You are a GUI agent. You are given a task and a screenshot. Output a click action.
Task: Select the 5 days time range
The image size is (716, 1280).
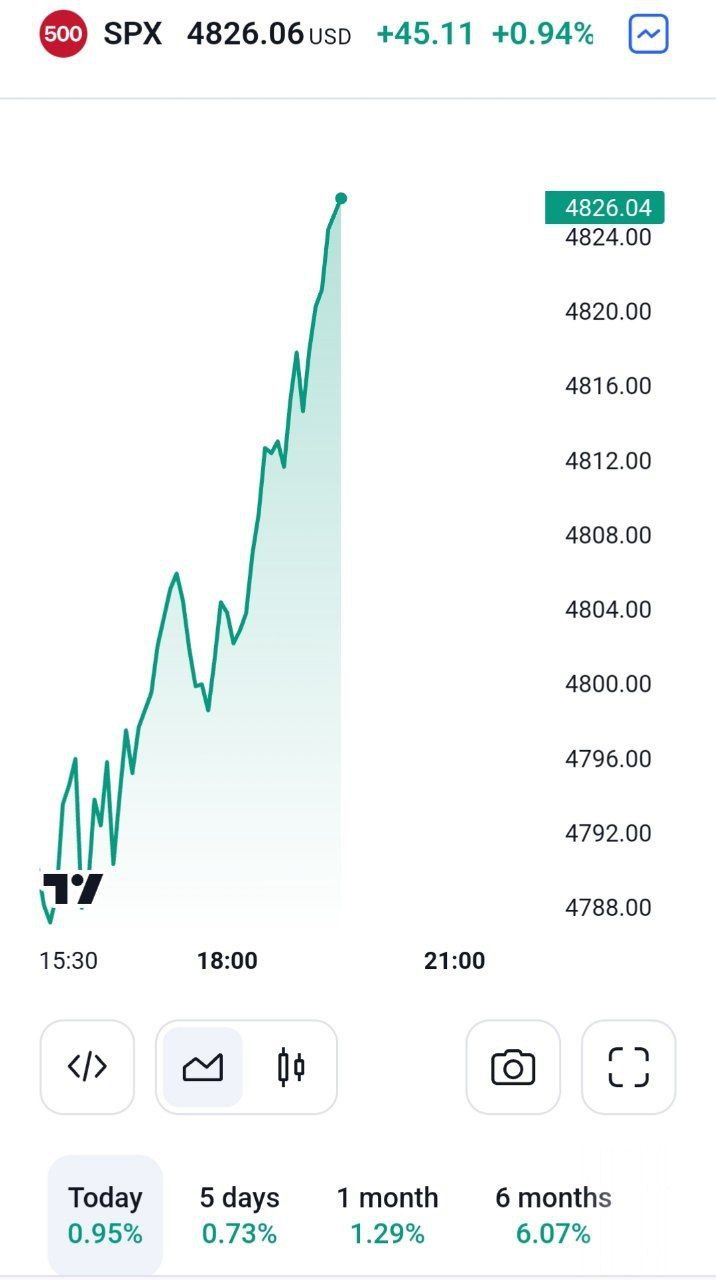[239, 1215]
